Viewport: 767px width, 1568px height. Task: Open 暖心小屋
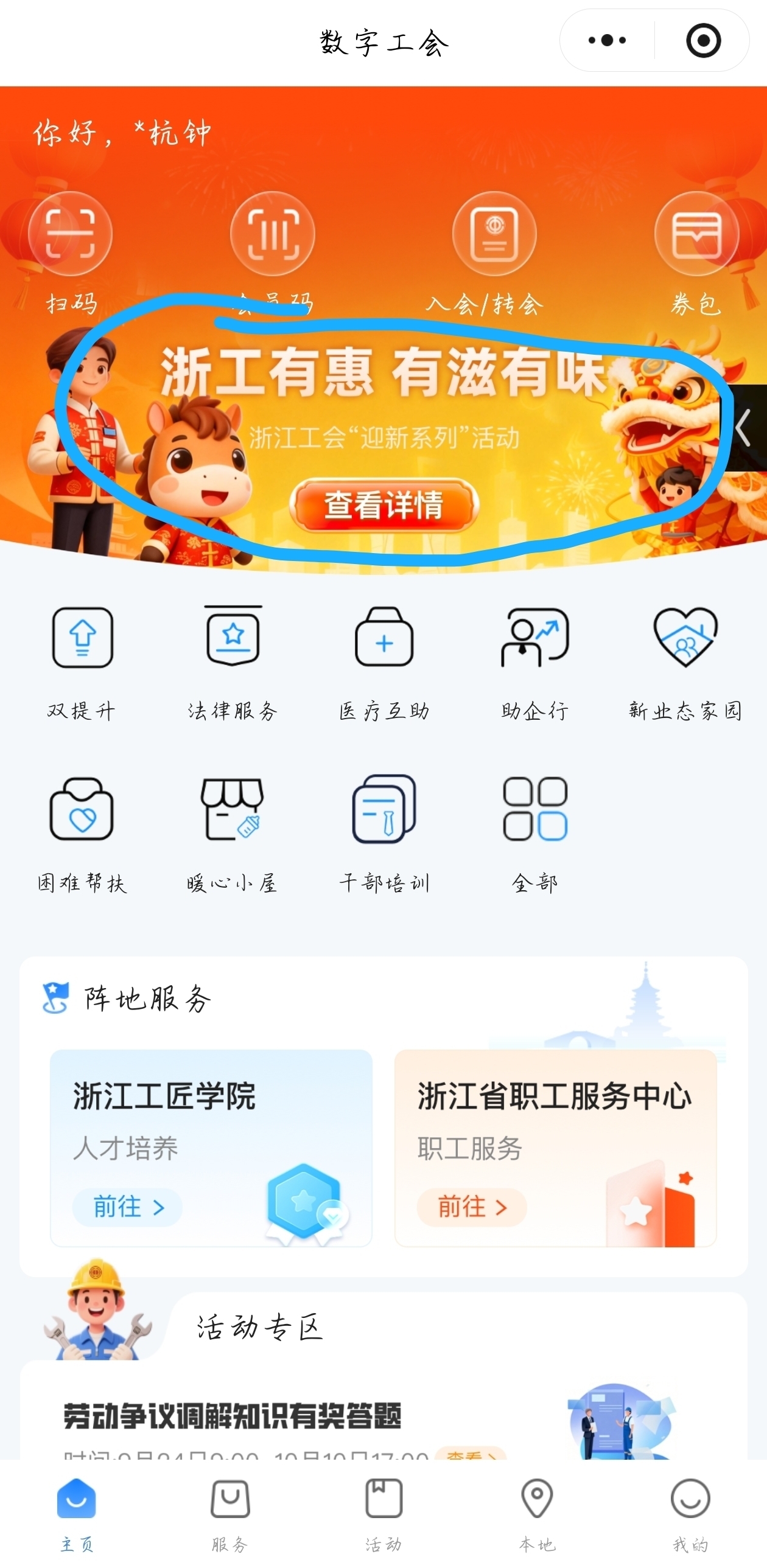point(232,810)
